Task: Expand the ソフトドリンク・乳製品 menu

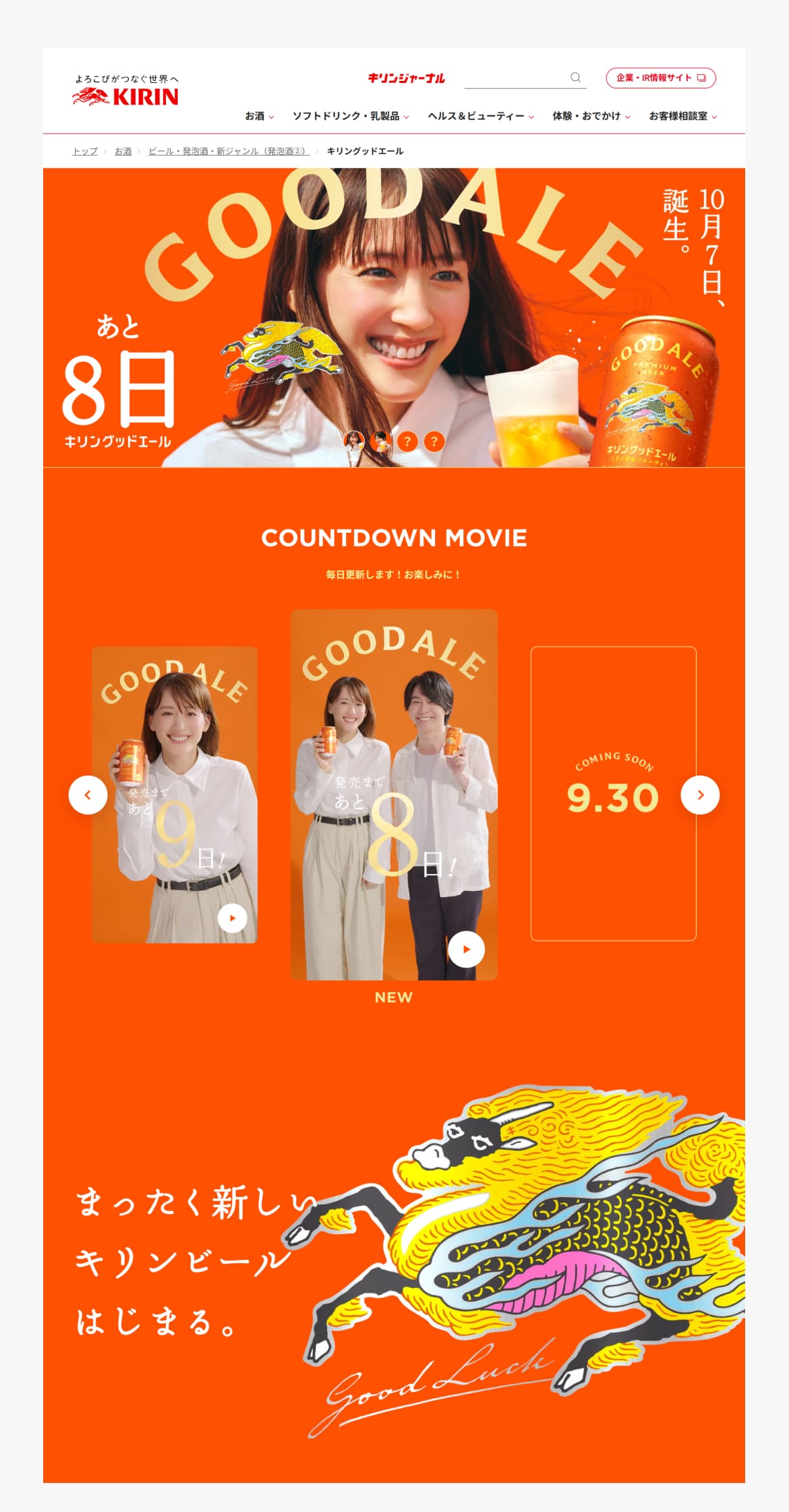Action: [x=350, y=116]
